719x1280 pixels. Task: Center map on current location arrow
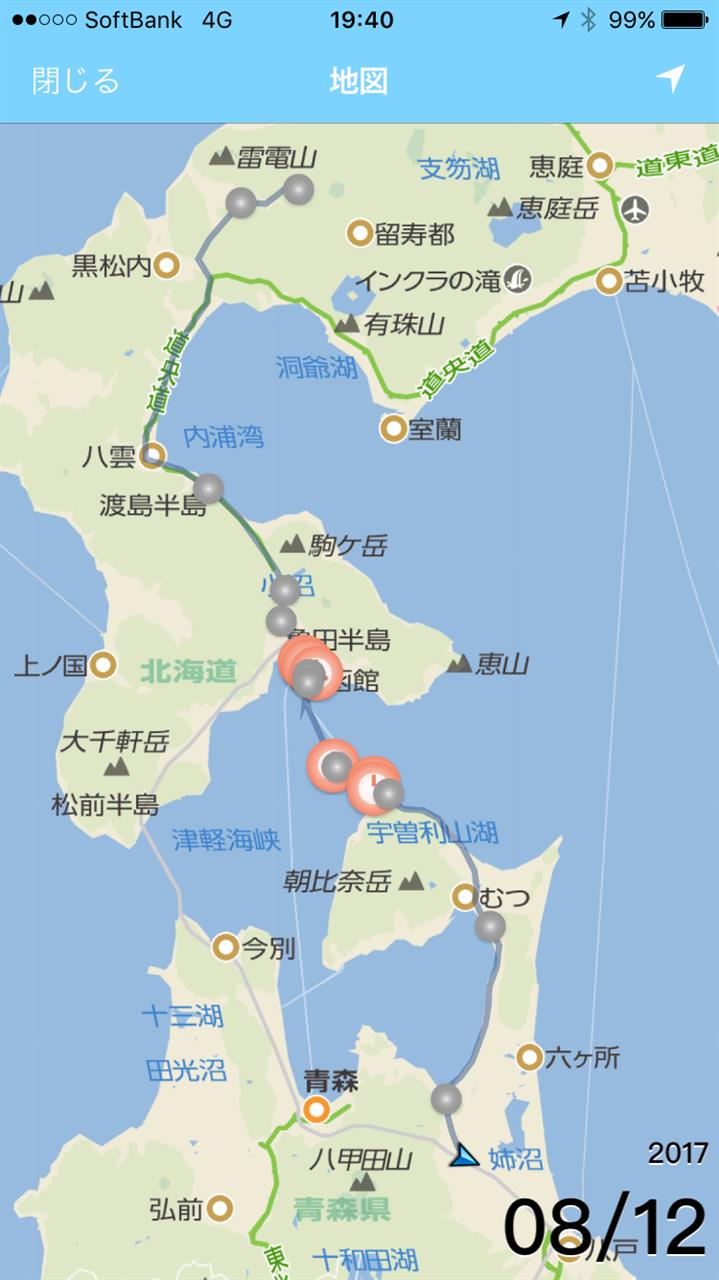pos(670,80)
